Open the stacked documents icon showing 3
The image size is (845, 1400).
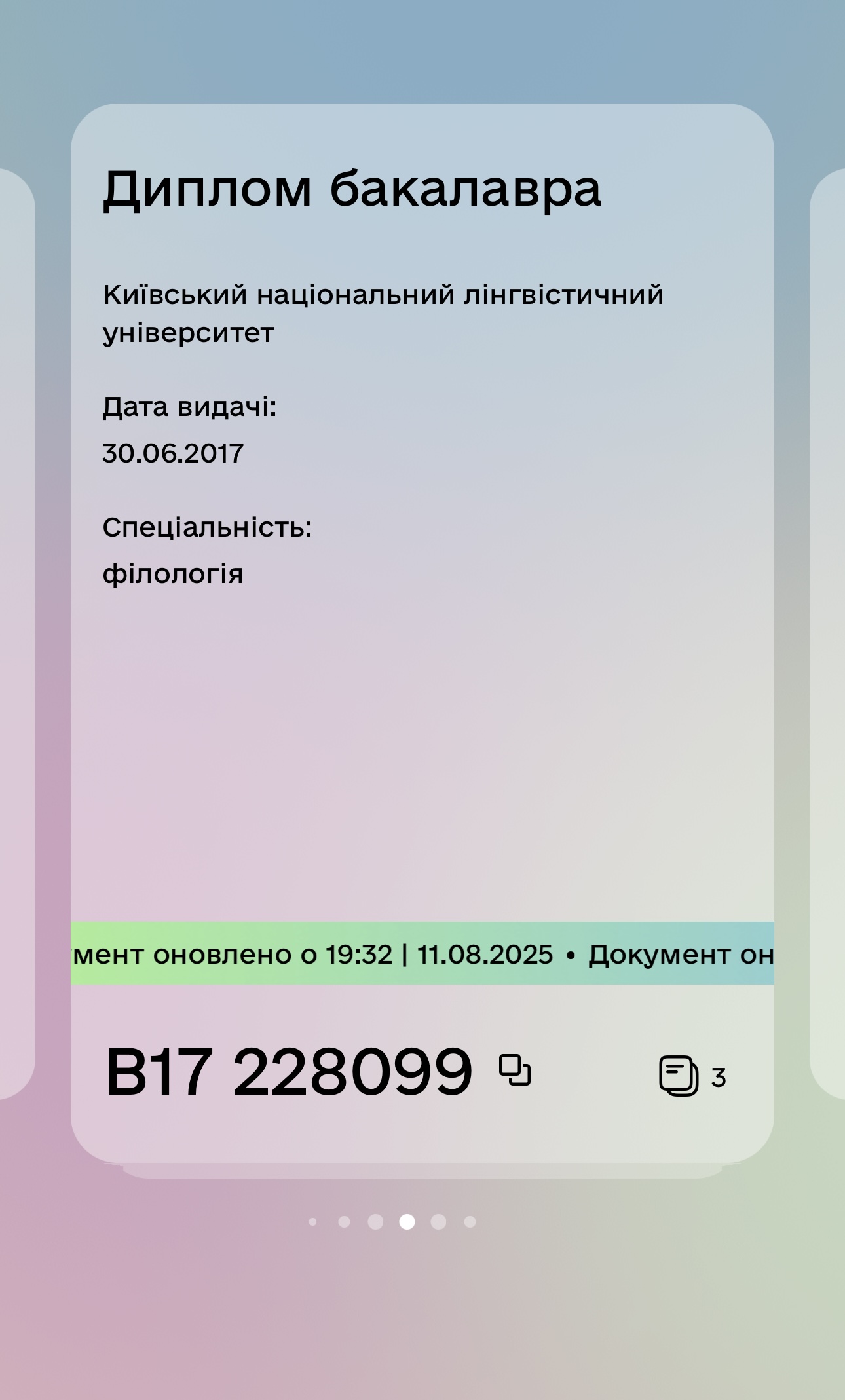(x=692, y=1076)
